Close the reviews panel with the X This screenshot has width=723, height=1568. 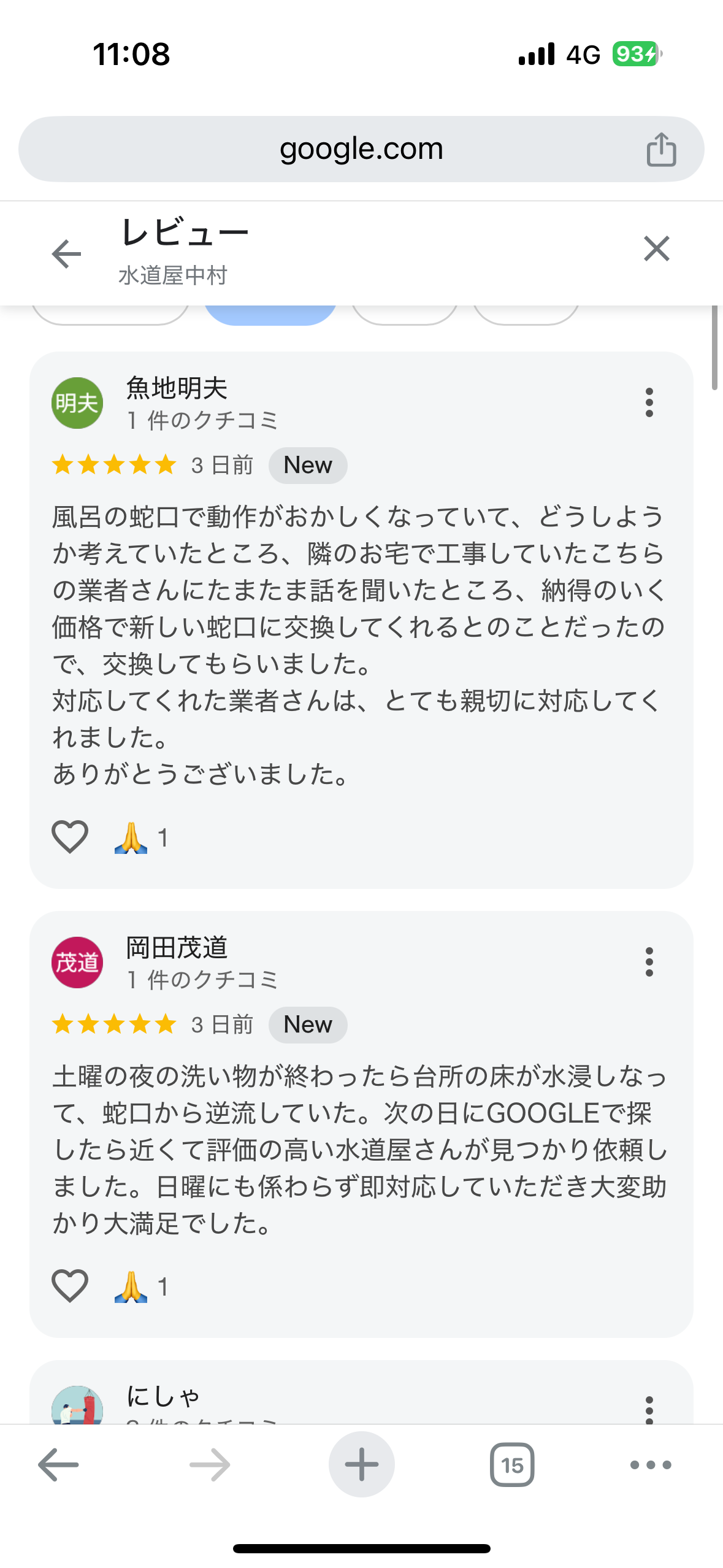pos(656,248)
